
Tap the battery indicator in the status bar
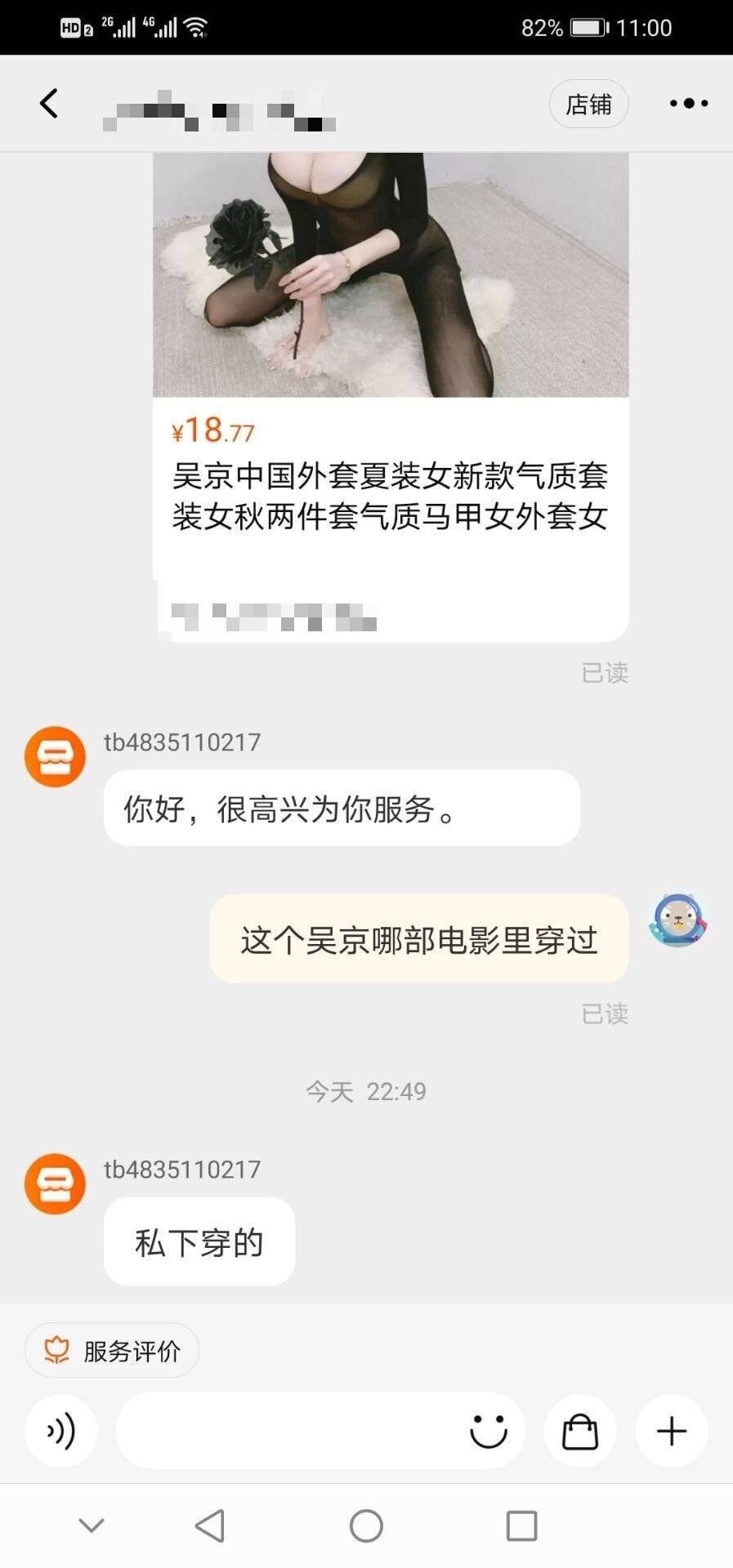tap(587, 25)
